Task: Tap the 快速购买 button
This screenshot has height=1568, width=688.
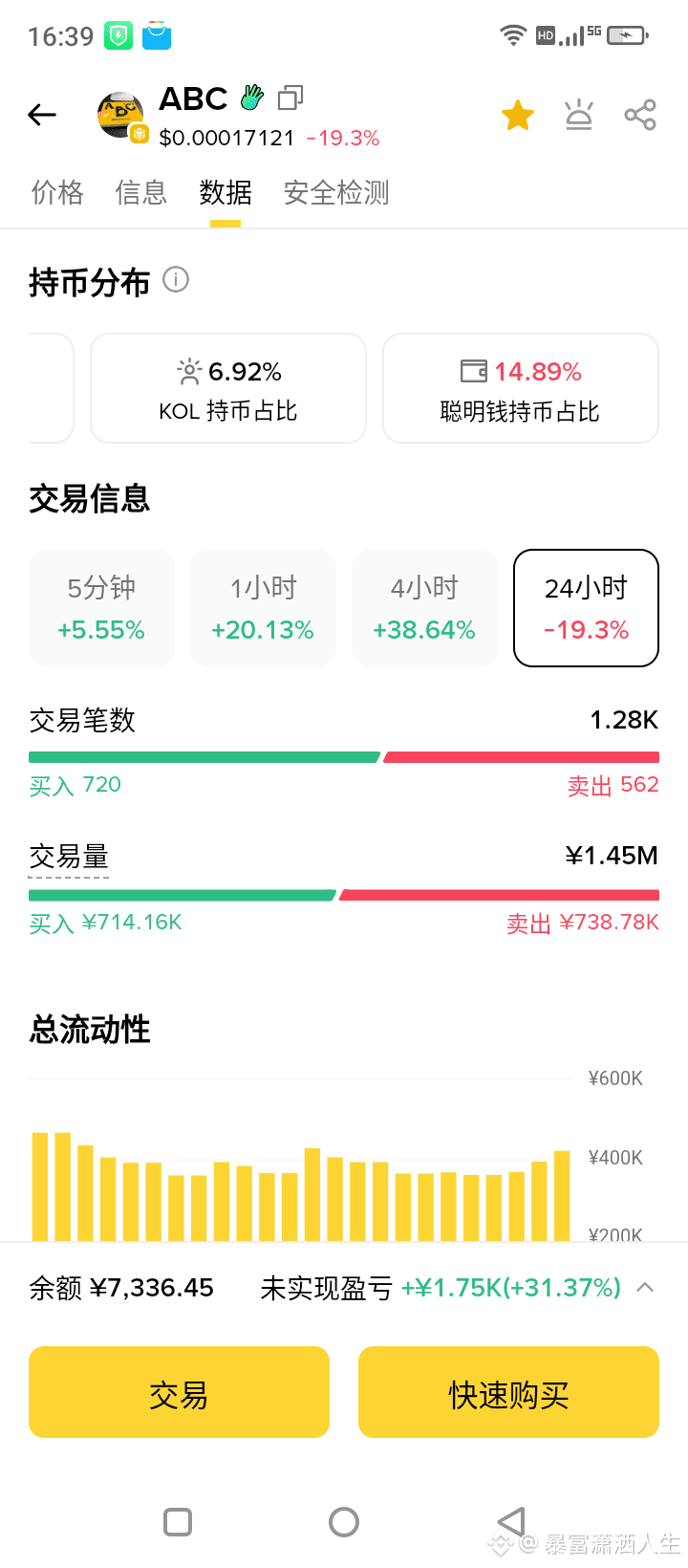Action: [508, 1392]
